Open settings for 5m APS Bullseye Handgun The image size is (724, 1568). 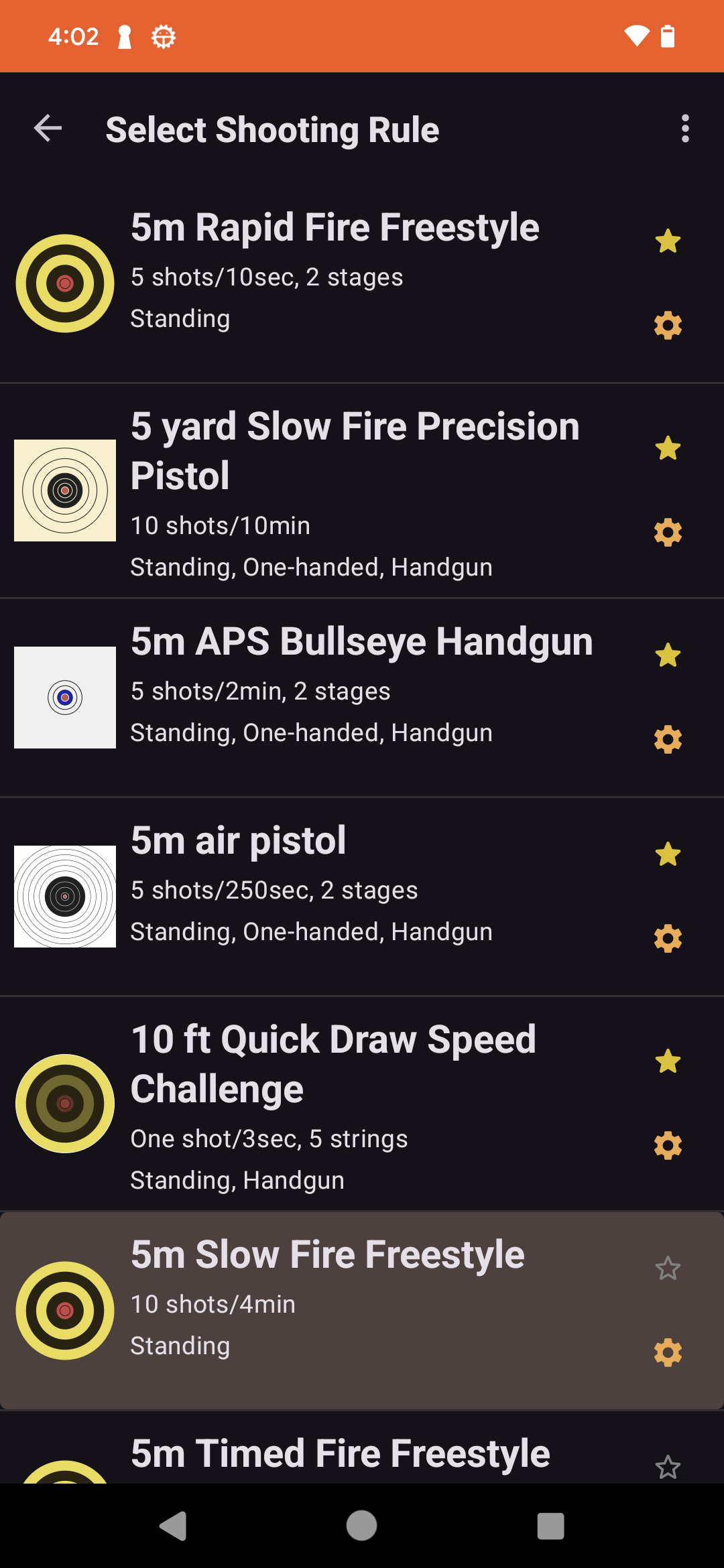(667, 739)
